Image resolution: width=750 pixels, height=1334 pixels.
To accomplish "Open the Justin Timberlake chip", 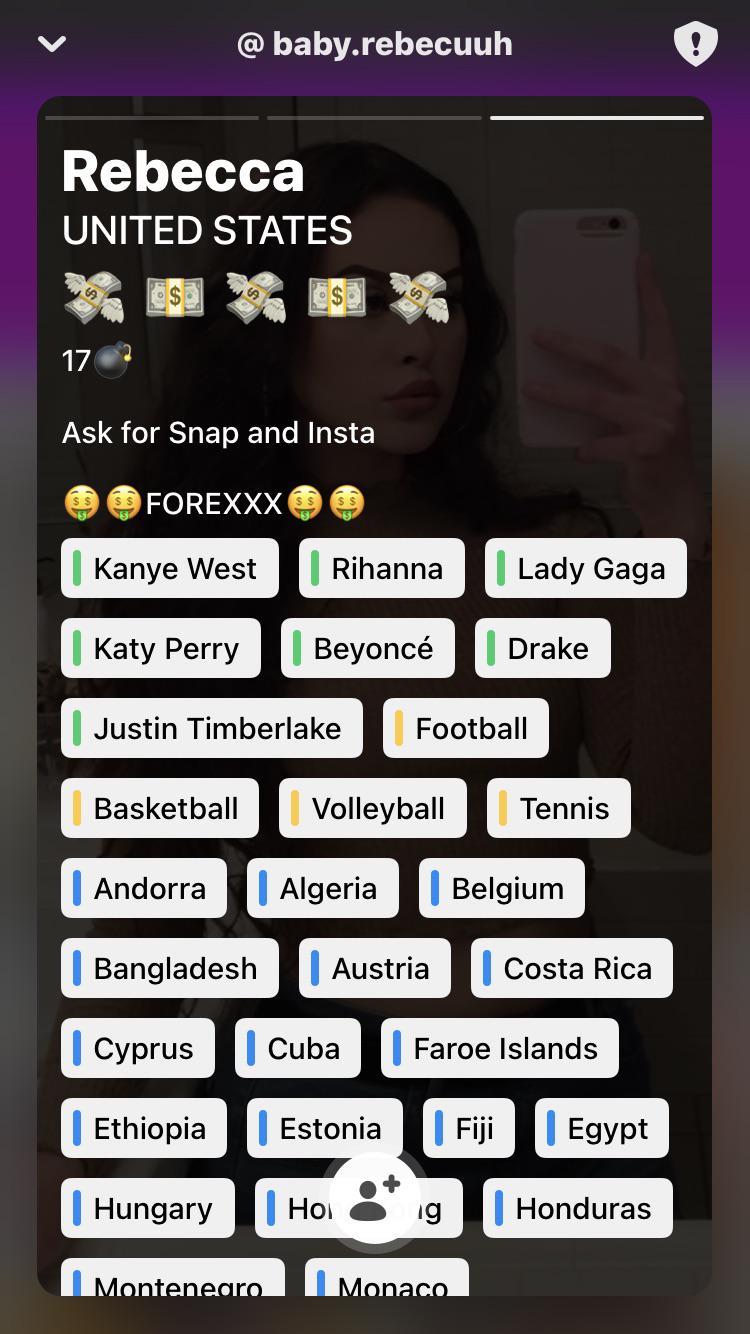I will [x=212, y=728].
